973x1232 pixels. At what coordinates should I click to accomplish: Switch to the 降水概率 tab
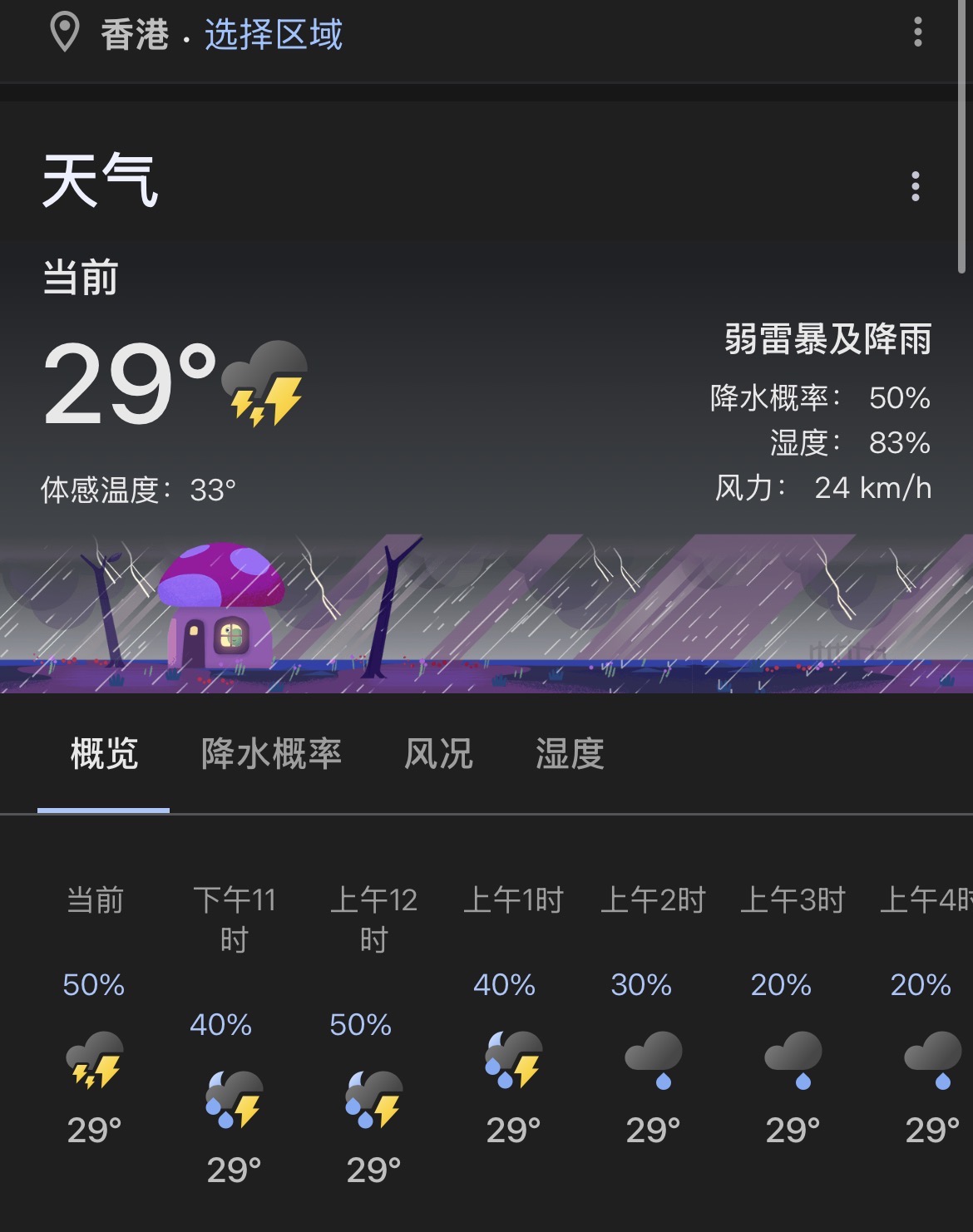click(271, 754)
